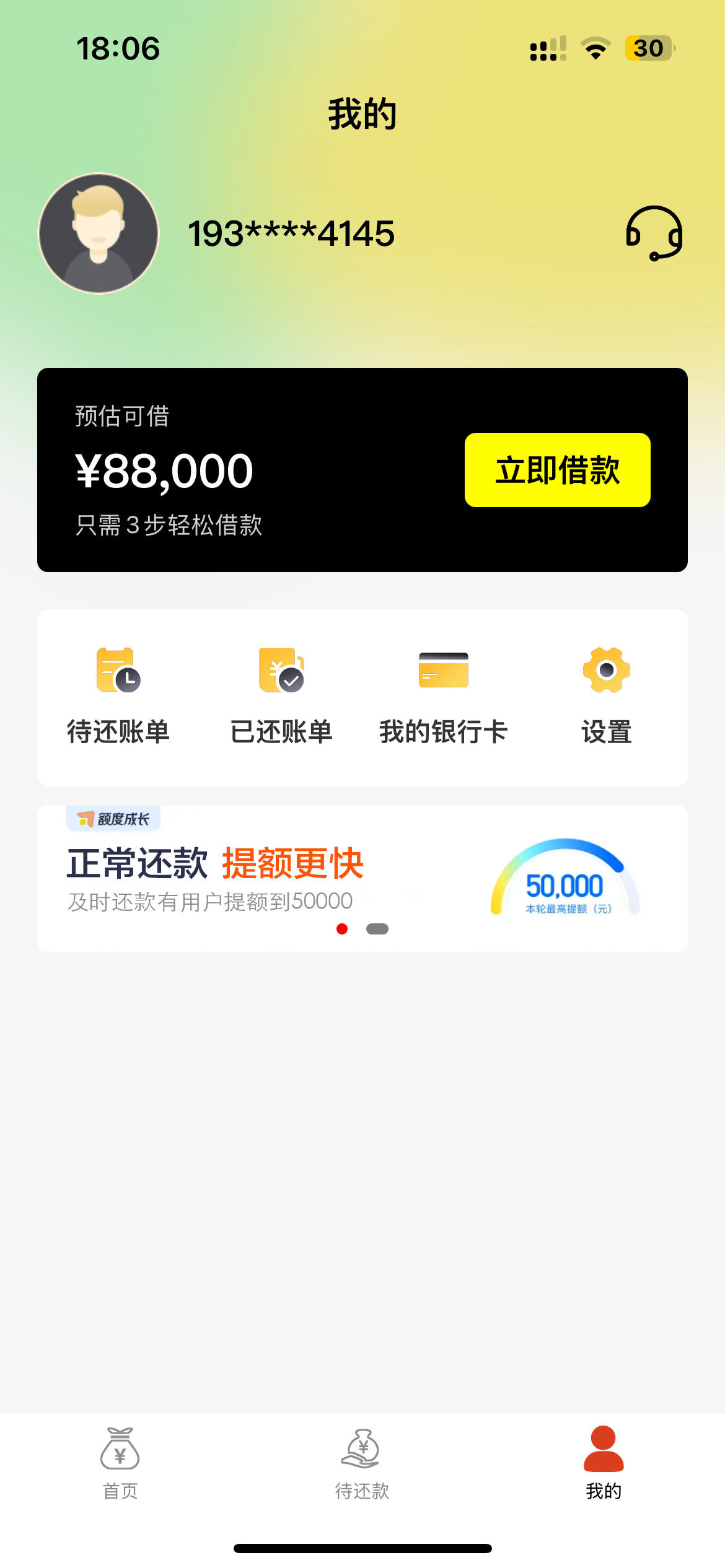This screenshot has height=1568, width=725.
Task: Open the 额度成长 credit growth banner
Action: tap(362, 878)
